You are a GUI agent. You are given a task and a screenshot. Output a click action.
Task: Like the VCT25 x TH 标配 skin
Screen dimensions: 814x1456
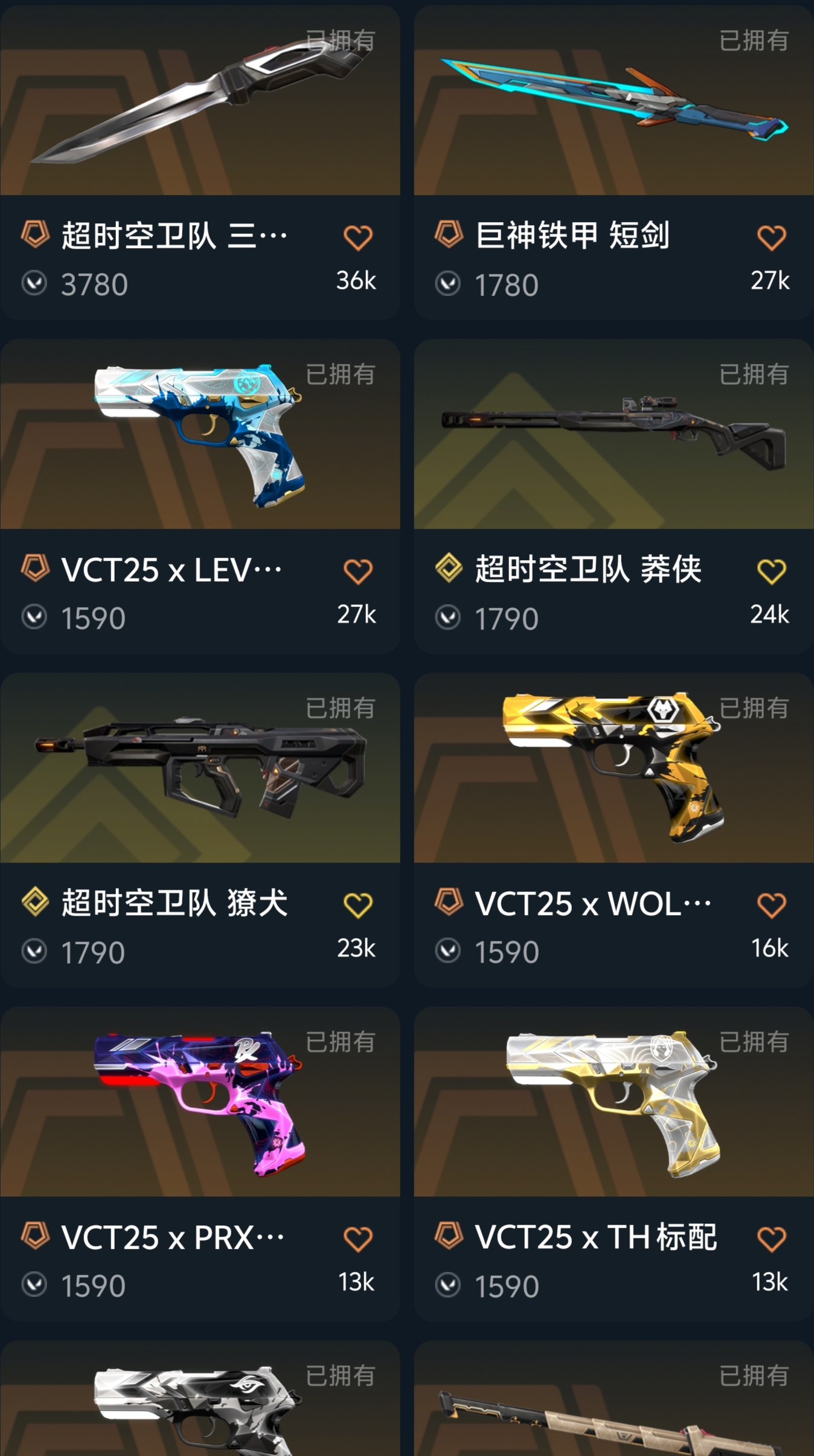771,1239
